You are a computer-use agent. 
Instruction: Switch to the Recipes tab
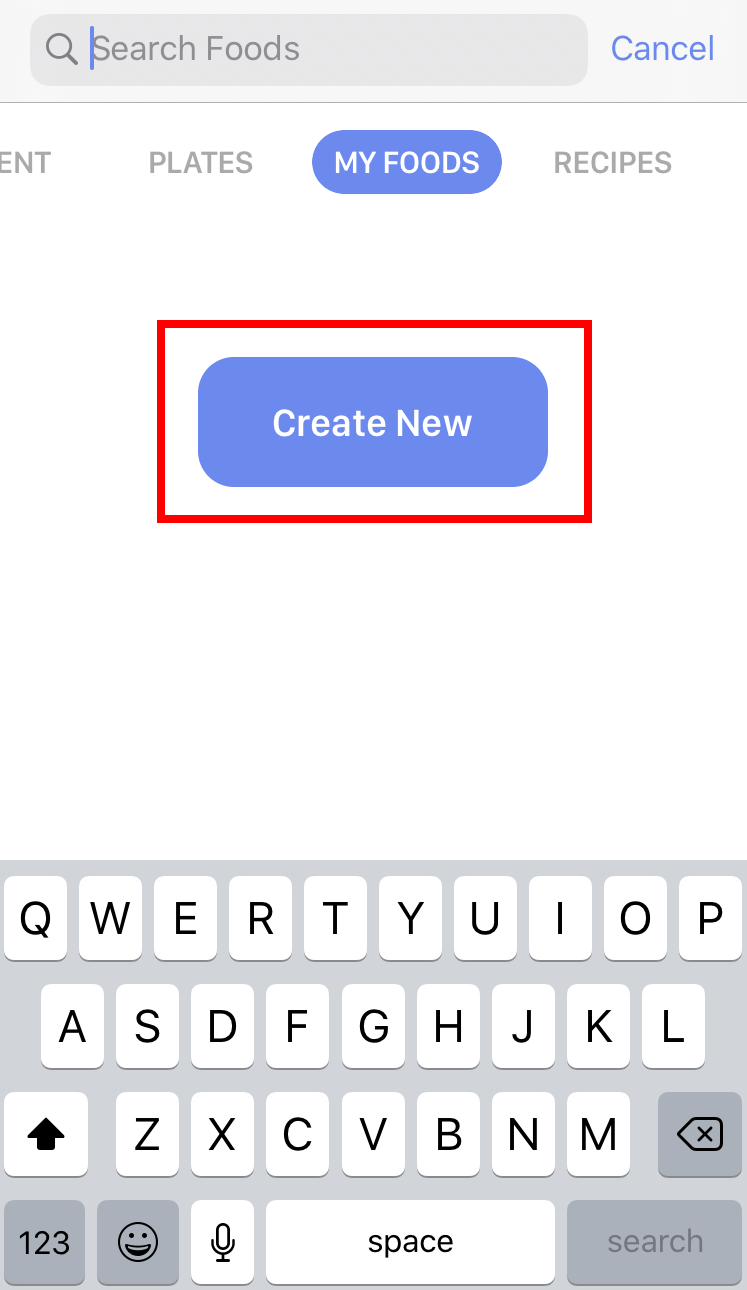(612, 163)
